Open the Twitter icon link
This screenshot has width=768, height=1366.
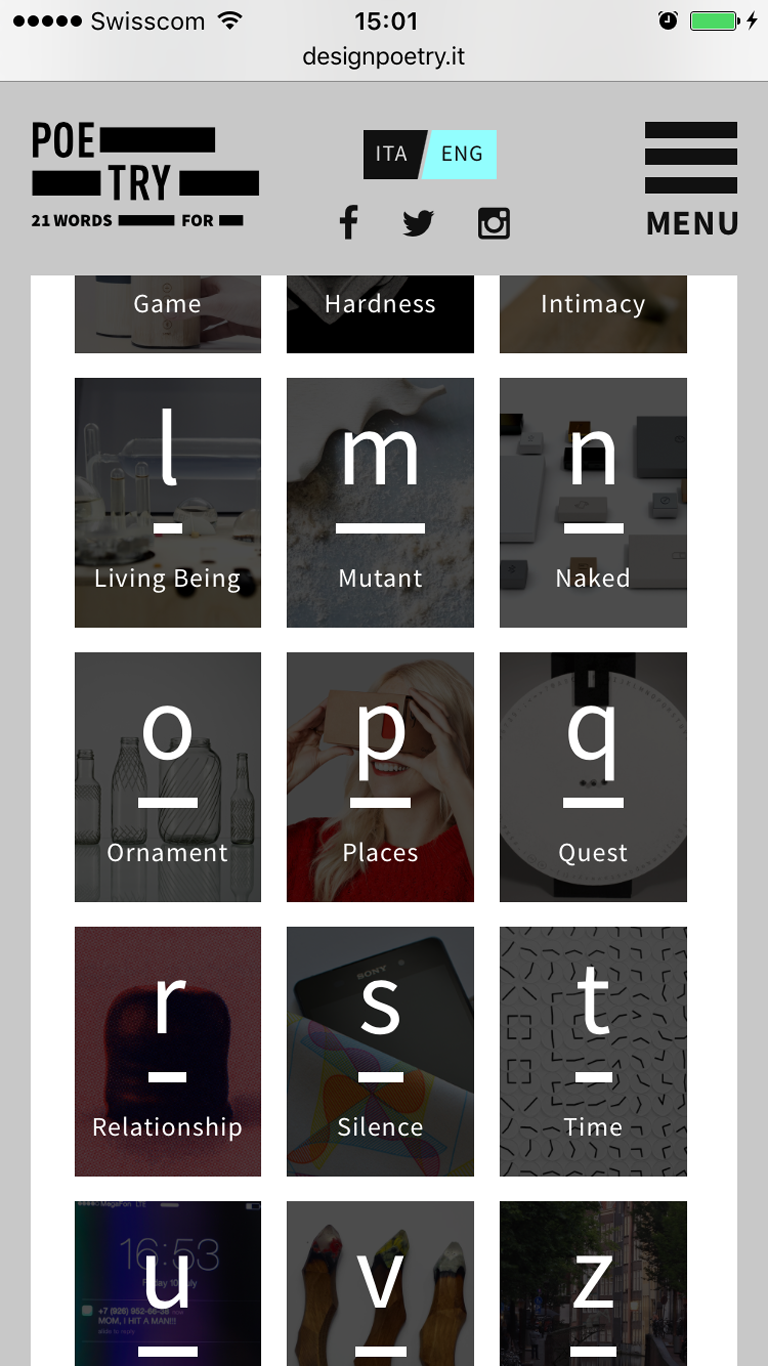[418, 223]
